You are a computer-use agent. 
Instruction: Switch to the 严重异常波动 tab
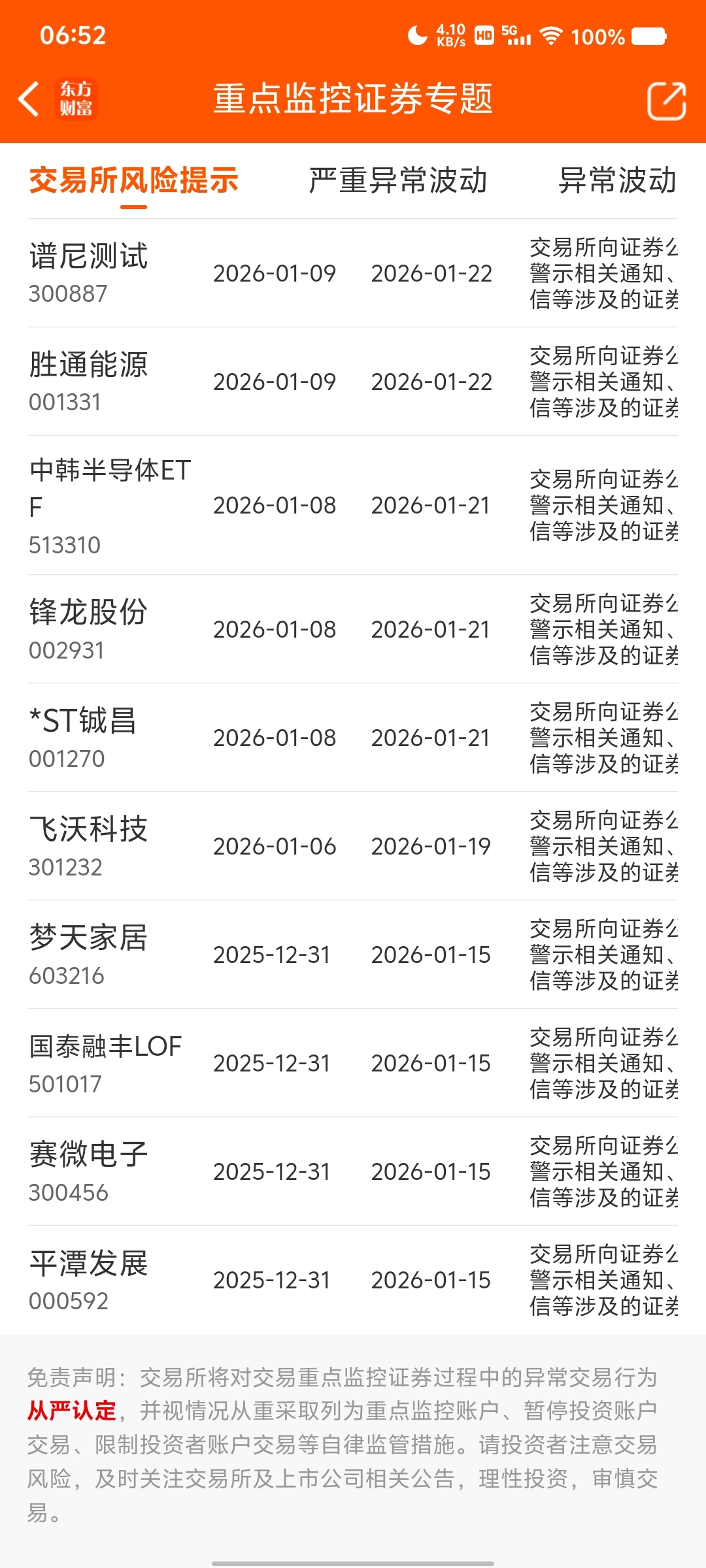tap(398, 180)
